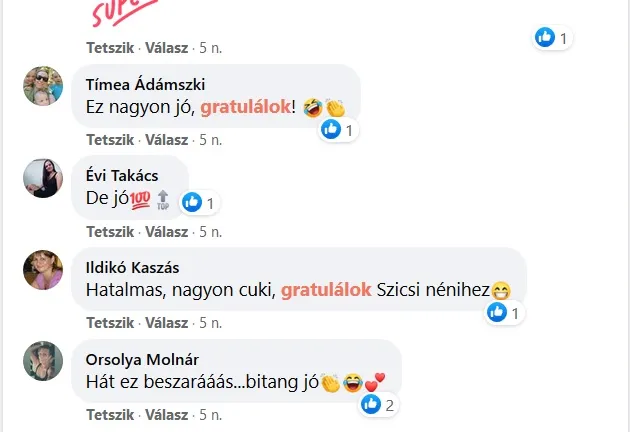Tap Orsolya Molnár's profile picture
Image resolution: width=630 pixels, height=432 pixels.
coord(43,361)
